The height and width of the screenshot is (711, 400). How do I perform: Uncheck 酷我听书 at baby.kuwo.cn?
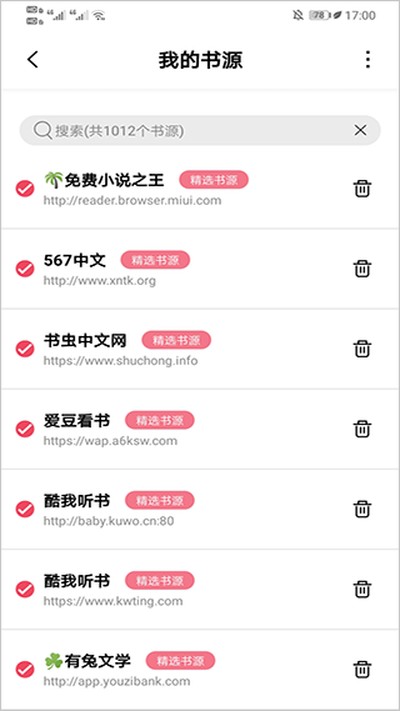pos(25,509)
